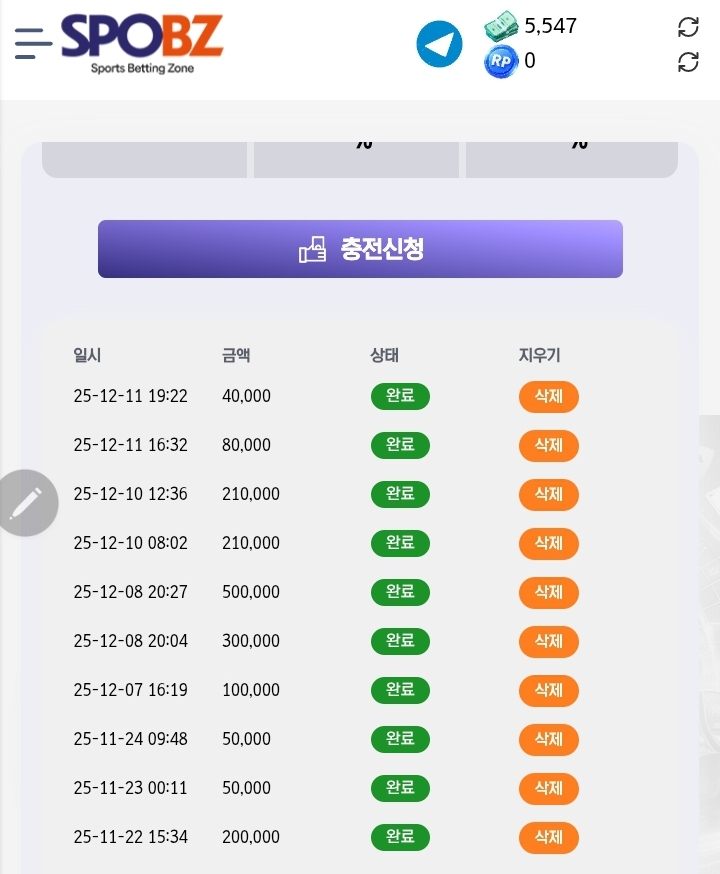Tap 삭제 for the 25-11-24 09:48 entry
720x874 pixels.
pos(548,739)
